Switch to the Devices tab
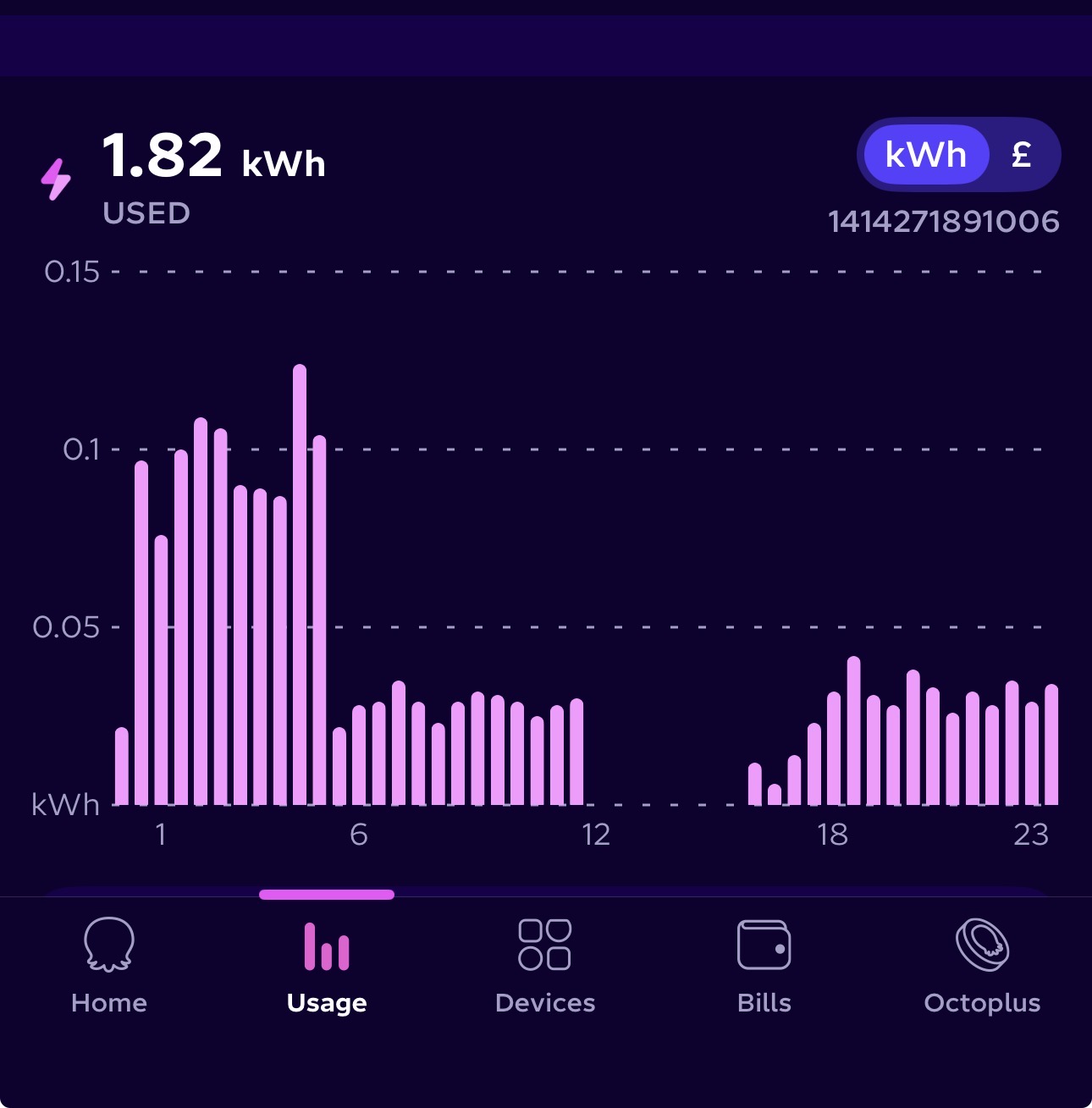The height and width of the screenshot is (1108, 1092). (x=545, y=967)
